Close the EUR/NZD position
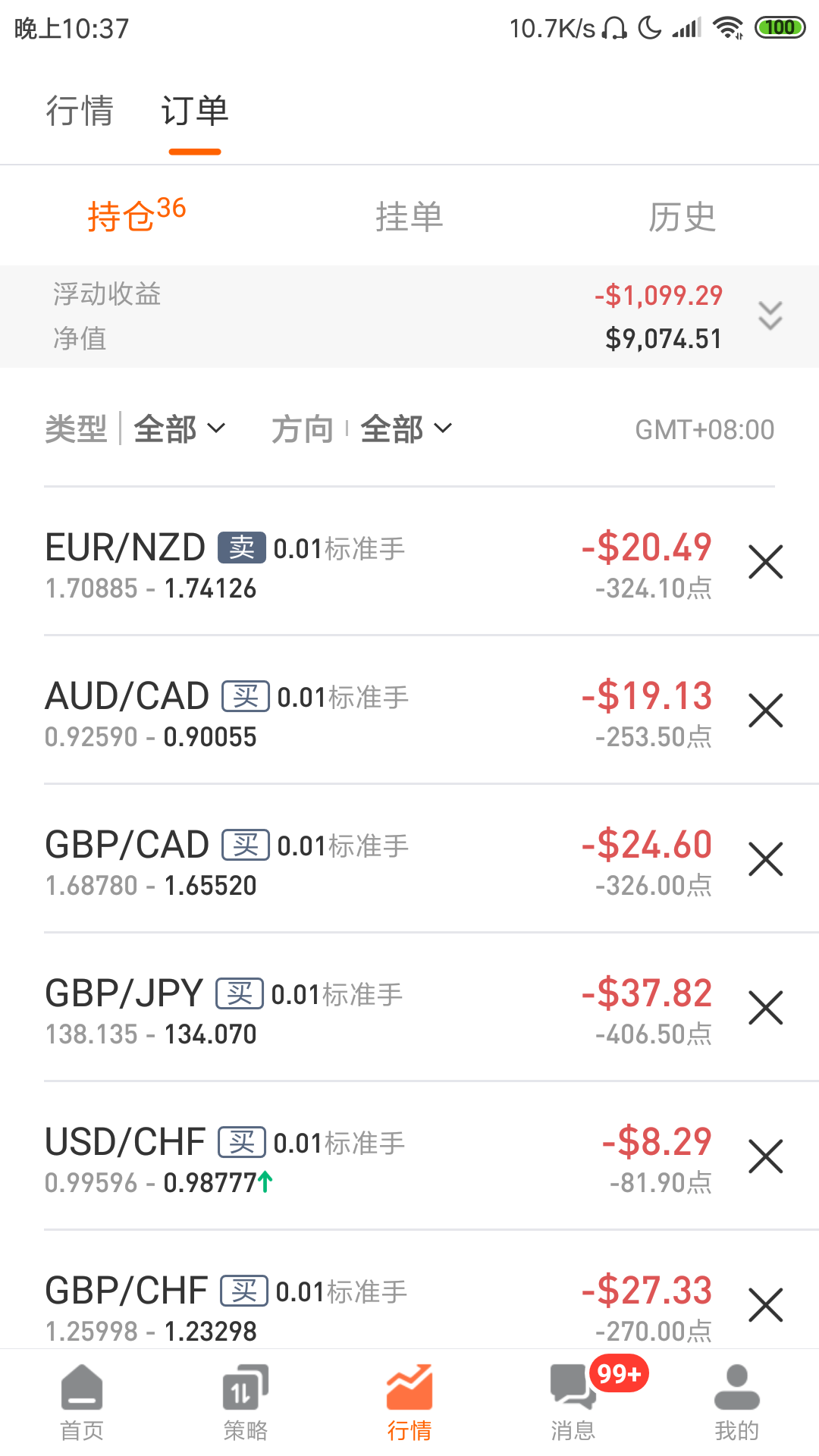819x1456 pixels. (x=766, y=562)
